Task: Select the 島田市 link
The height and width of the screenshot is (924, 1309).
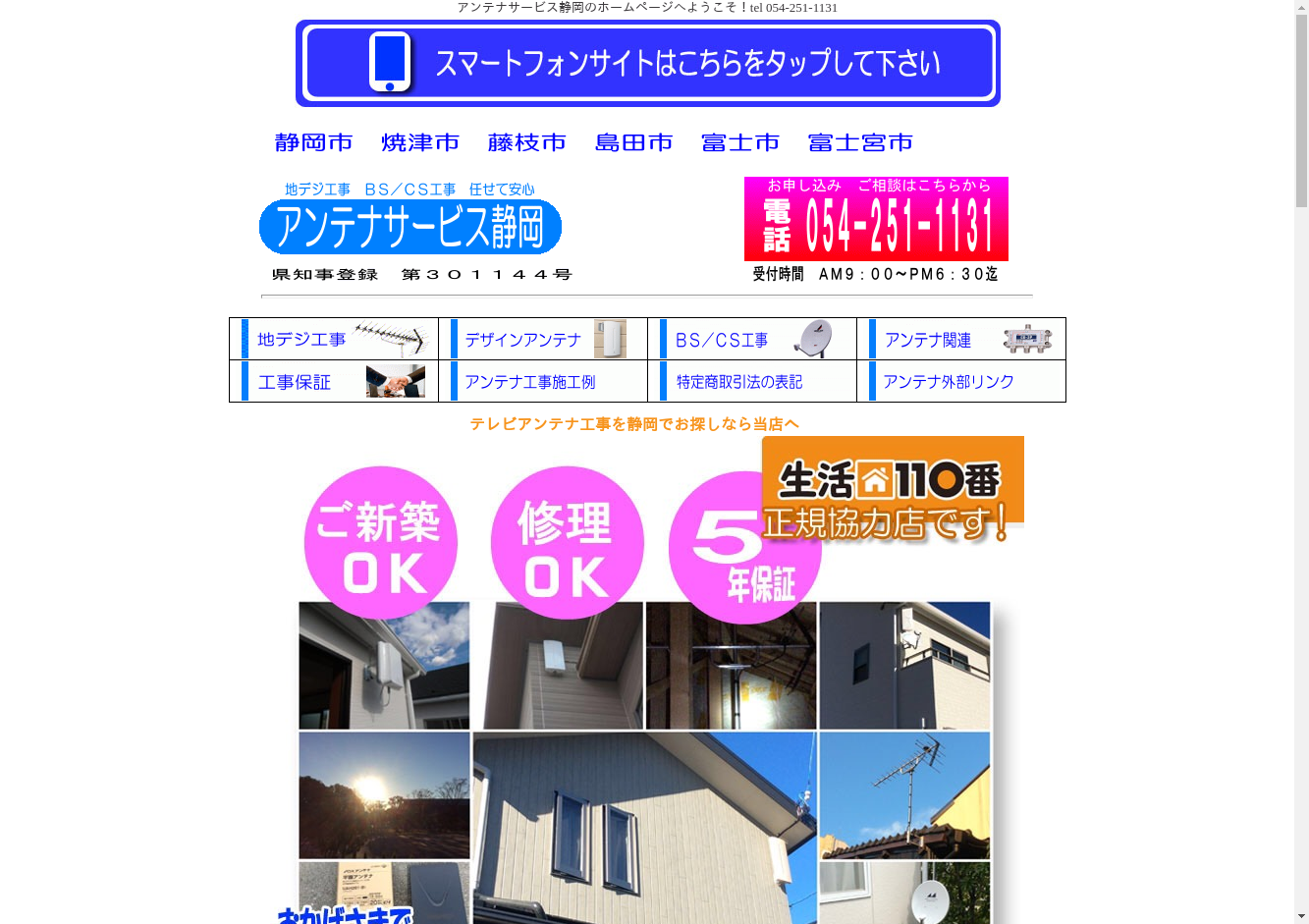Action: [633, 142]
